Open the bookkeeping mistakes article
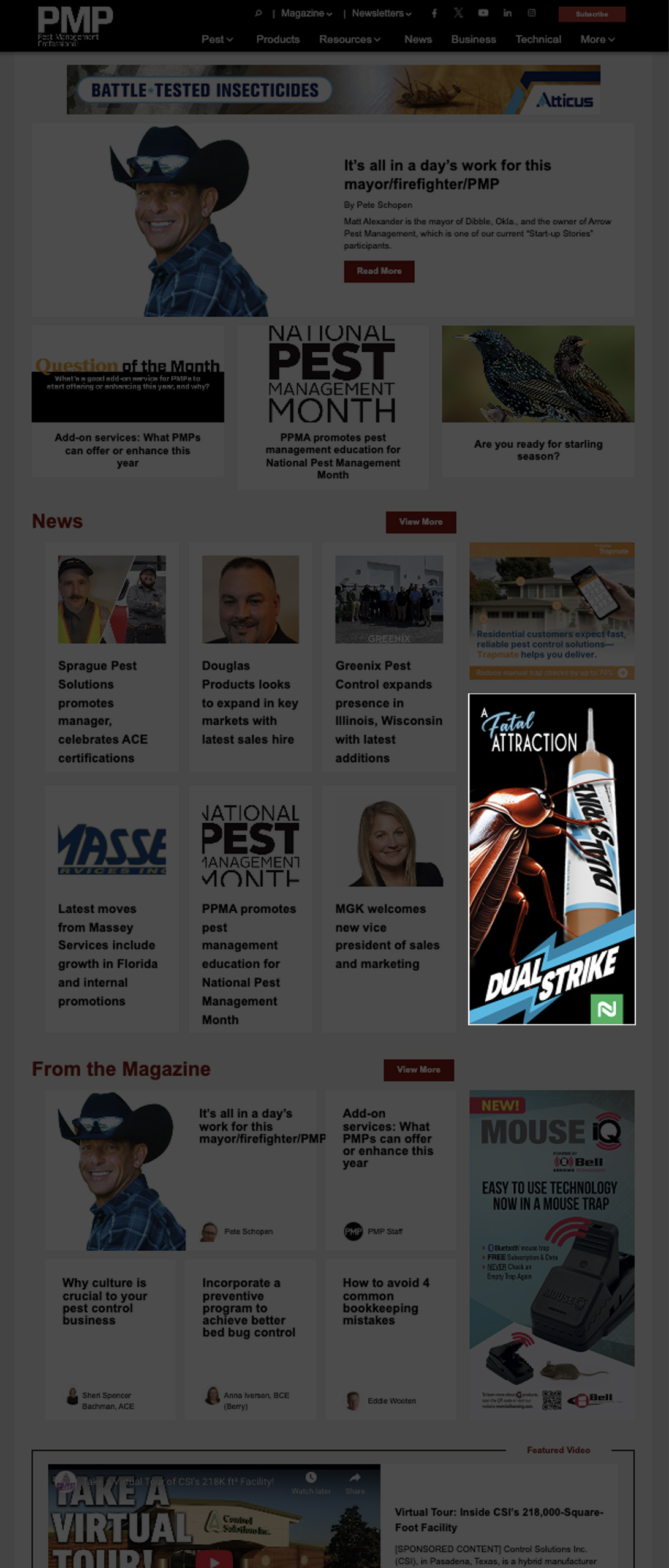This screenshot has height=1568, width=669. pyautogui.click(x=385, y=1301)
